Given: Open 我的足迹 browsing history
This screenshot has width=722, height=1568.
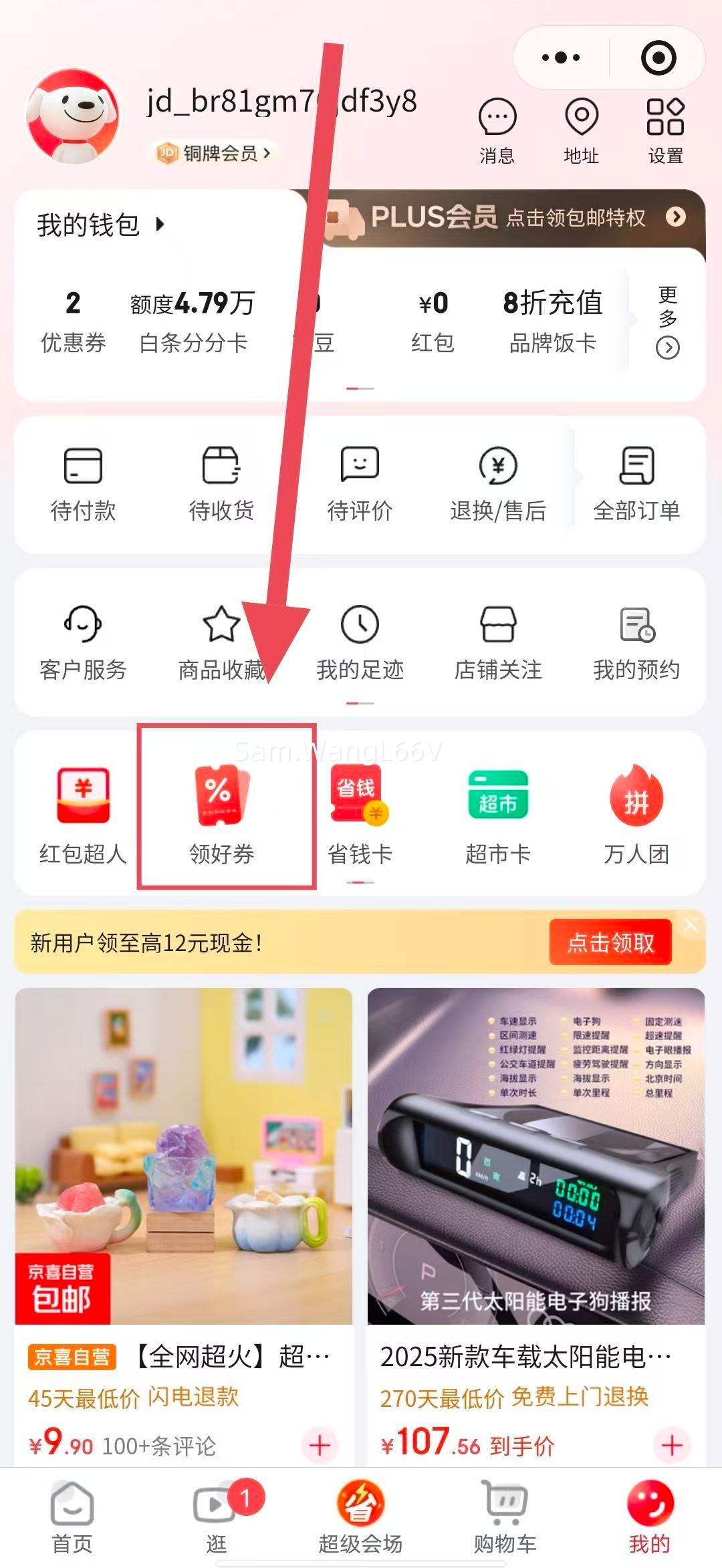Looking at the screenshot, I should (x=360, y=642).
